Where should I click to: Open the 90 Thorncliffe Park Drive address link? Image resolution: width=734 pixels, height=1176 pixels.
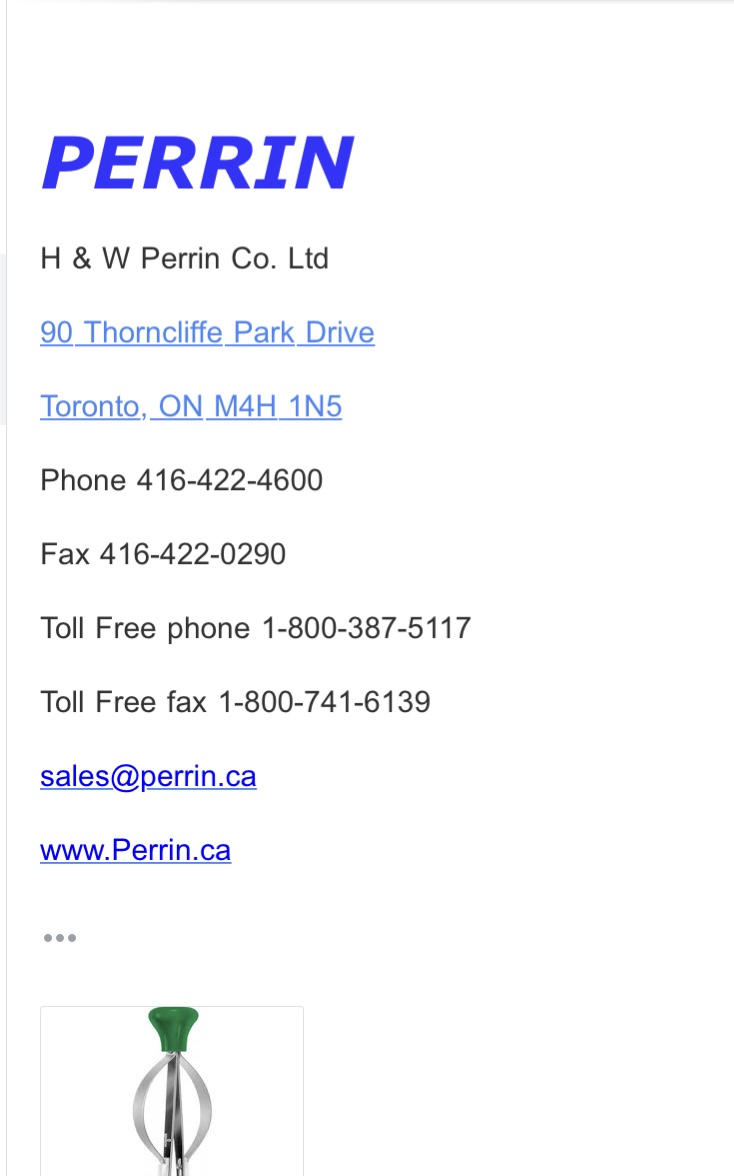[207, 332]
